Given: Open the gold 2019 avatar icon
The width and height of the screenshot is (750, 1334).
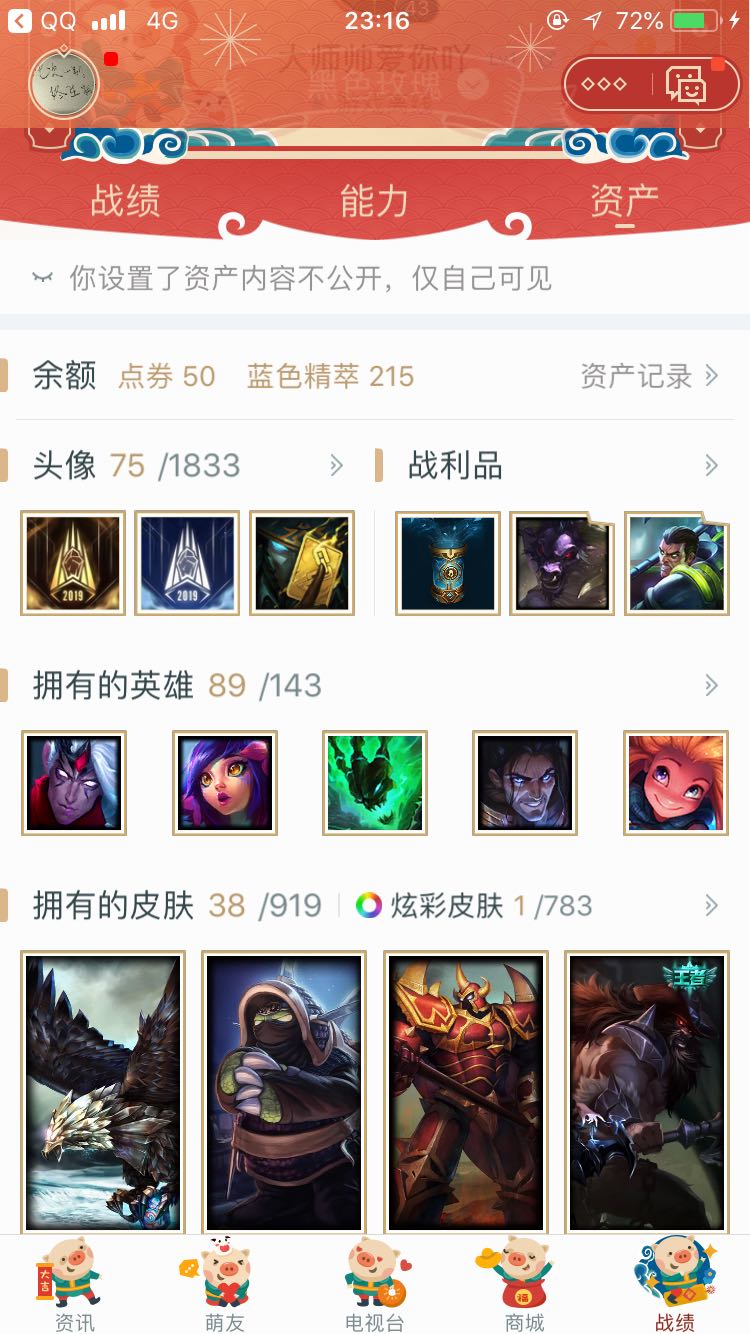Looking at the screenshot, I should tap(73, 563).
